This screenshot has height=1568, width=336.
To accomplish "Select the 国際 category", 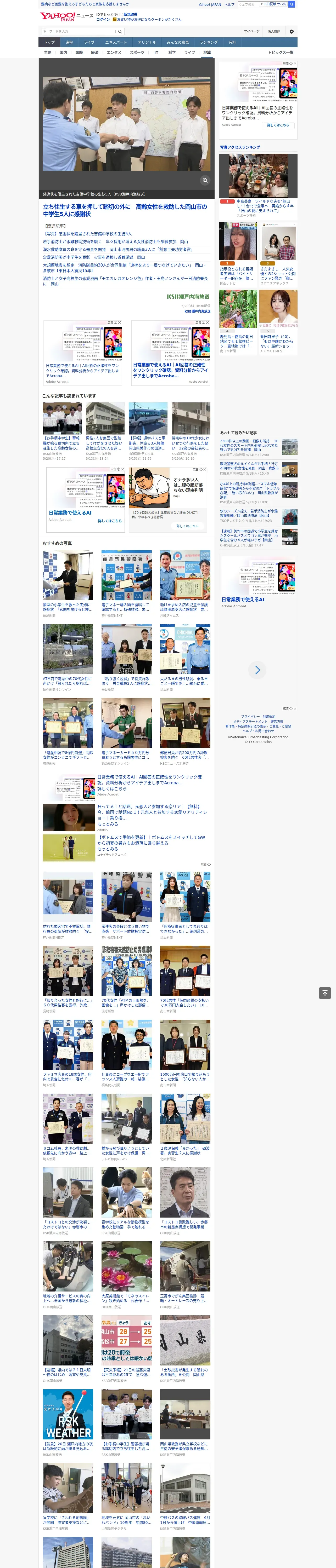I will pos(79,52).
